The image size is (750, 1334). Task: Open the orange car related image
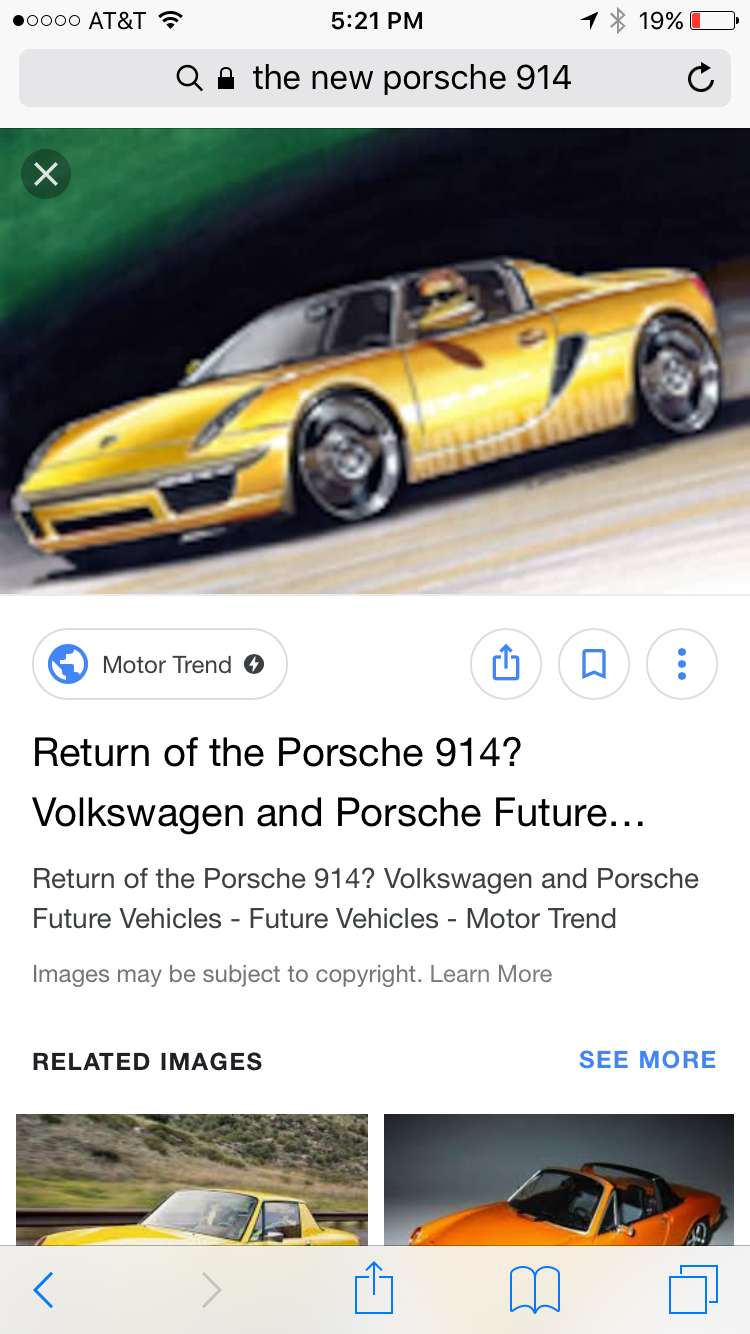pyautogui.click(x=558, y=1180)
